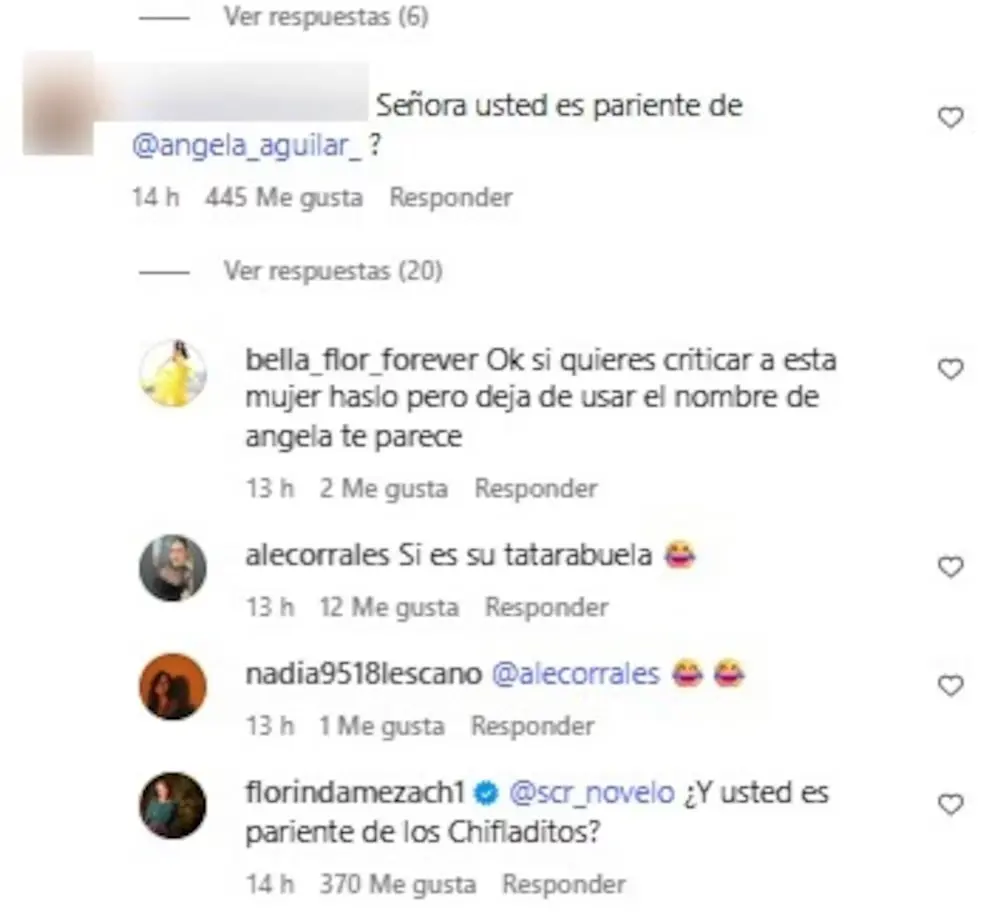This screenshot has height=916, width=992.
Task: Reply to alecorrales' comment
Action: point(546,607)
